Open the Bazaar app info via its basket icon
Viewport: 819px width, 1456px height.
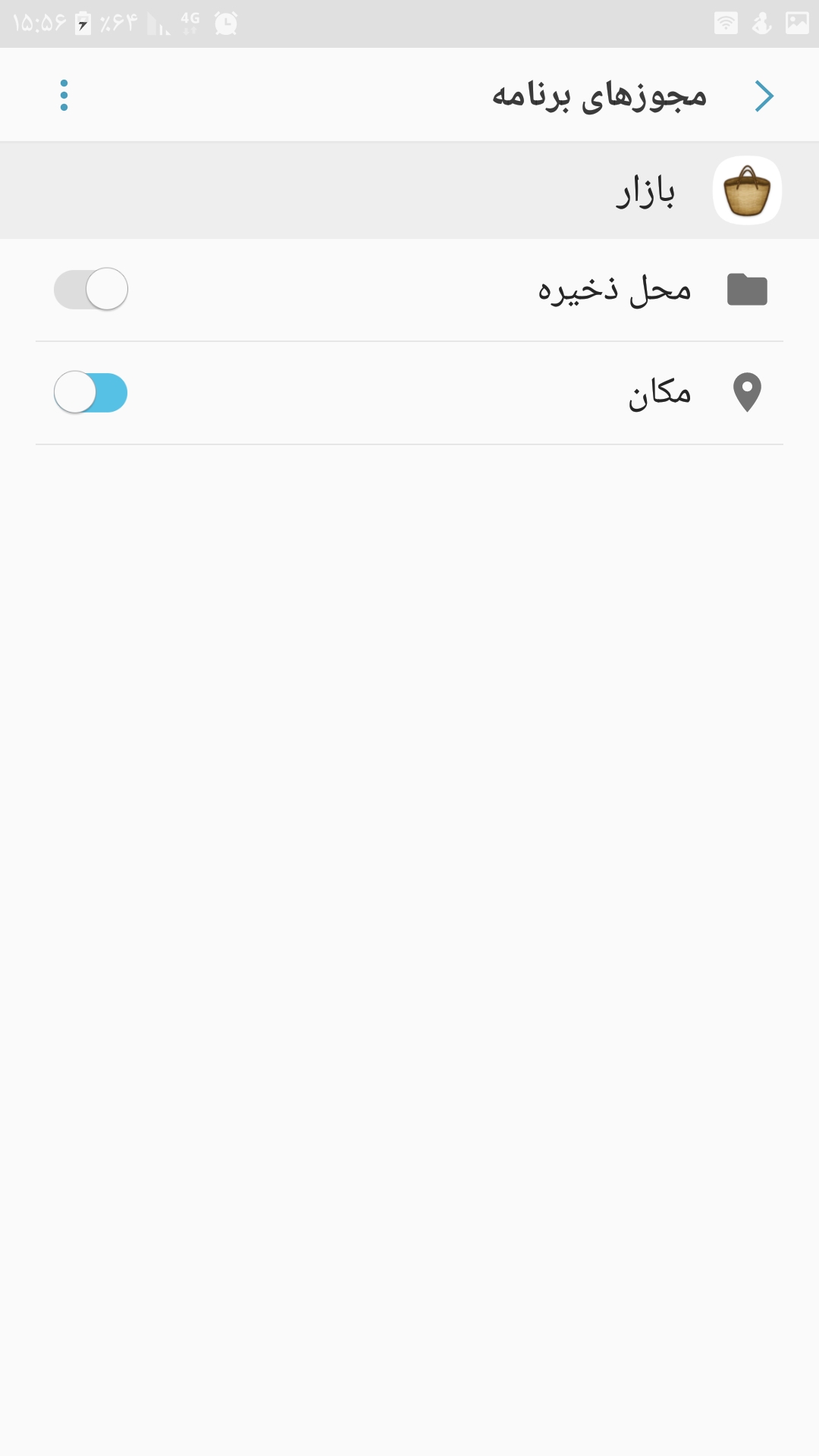point(747,190)
